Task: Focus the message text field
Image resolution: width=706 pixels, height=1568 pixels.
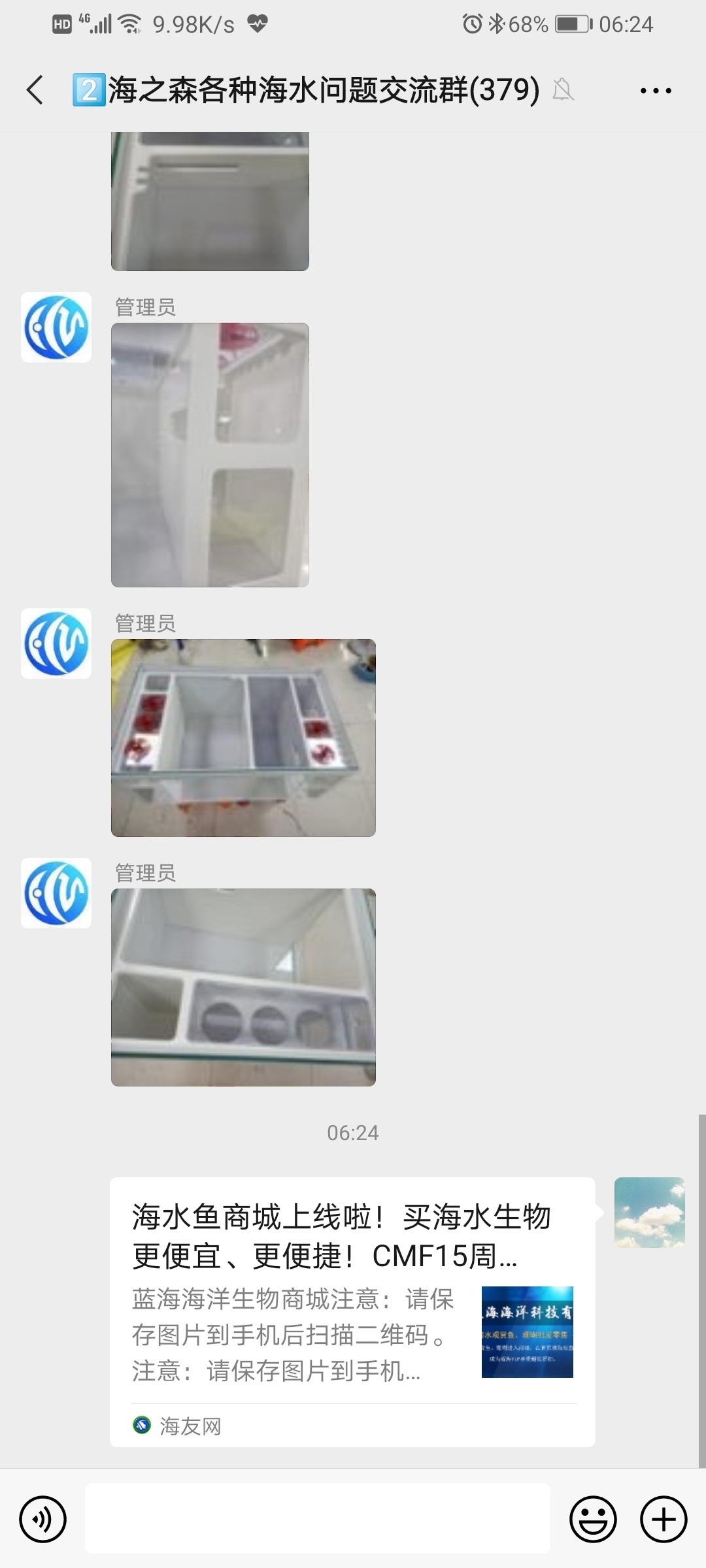Action: pyautogui.click(x=318, y=1518)
